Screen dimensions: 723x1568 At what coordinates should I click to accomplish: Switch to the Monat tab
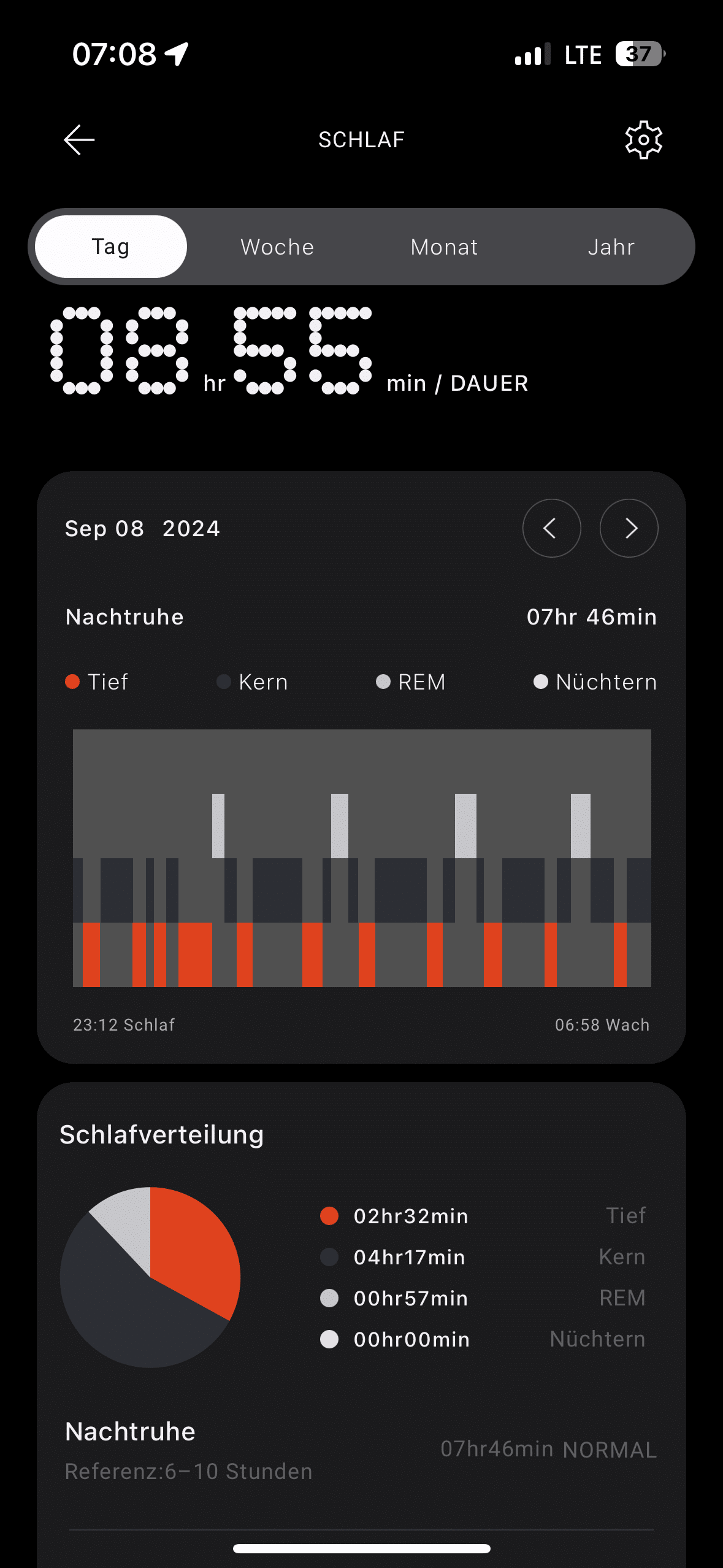click(x=444, y=247)
